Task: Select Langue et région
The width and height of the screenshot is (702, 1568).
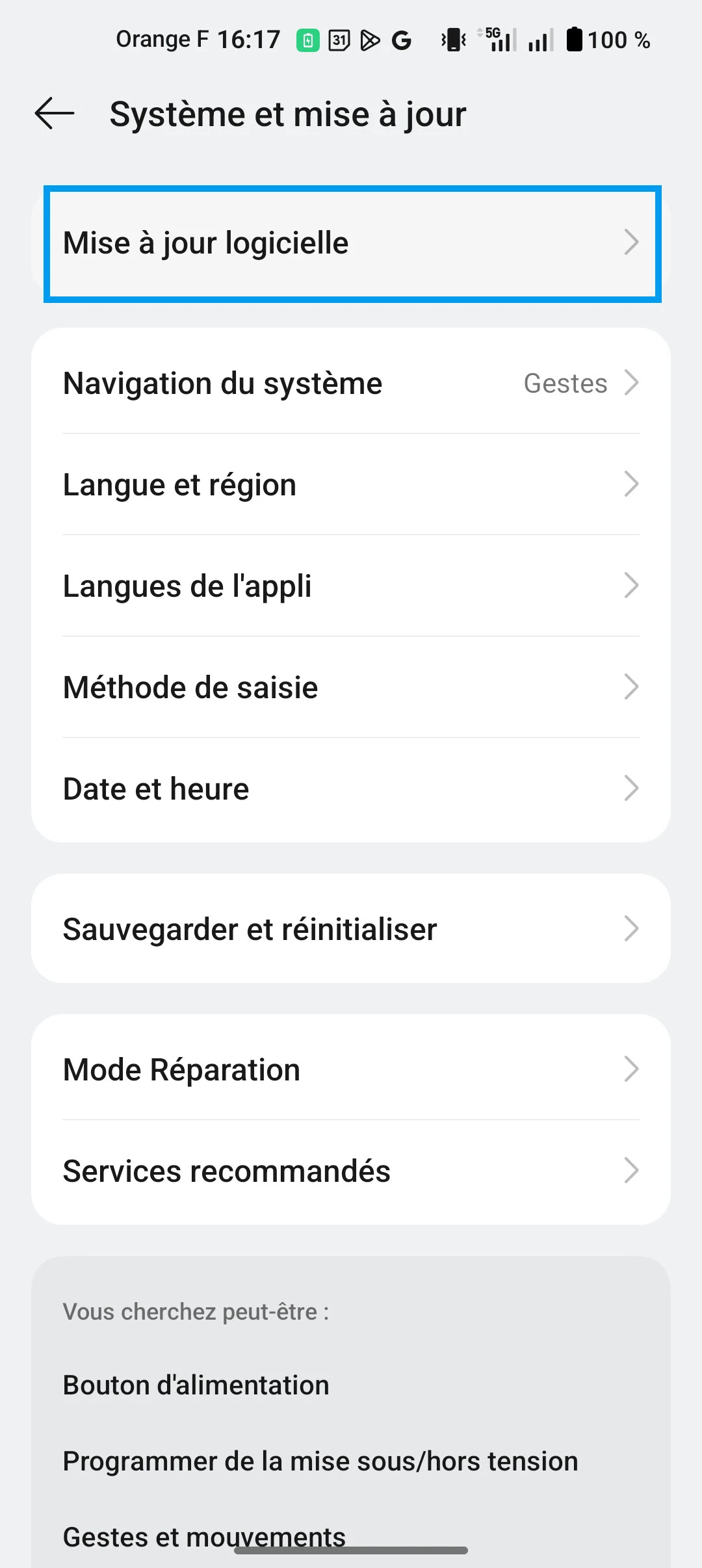Action: point(351,484)
